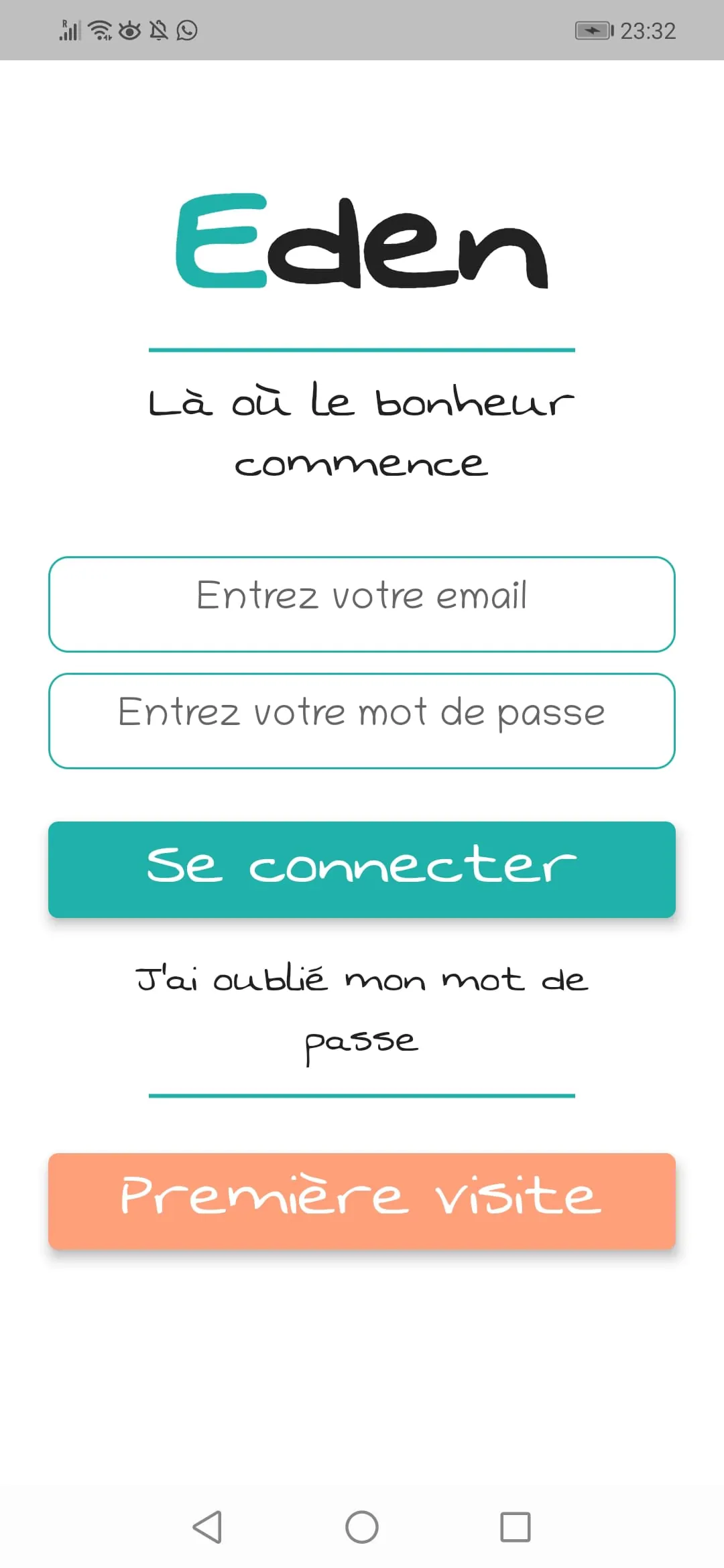
Task: Tap the email input field
Action: tap(362, 604)
